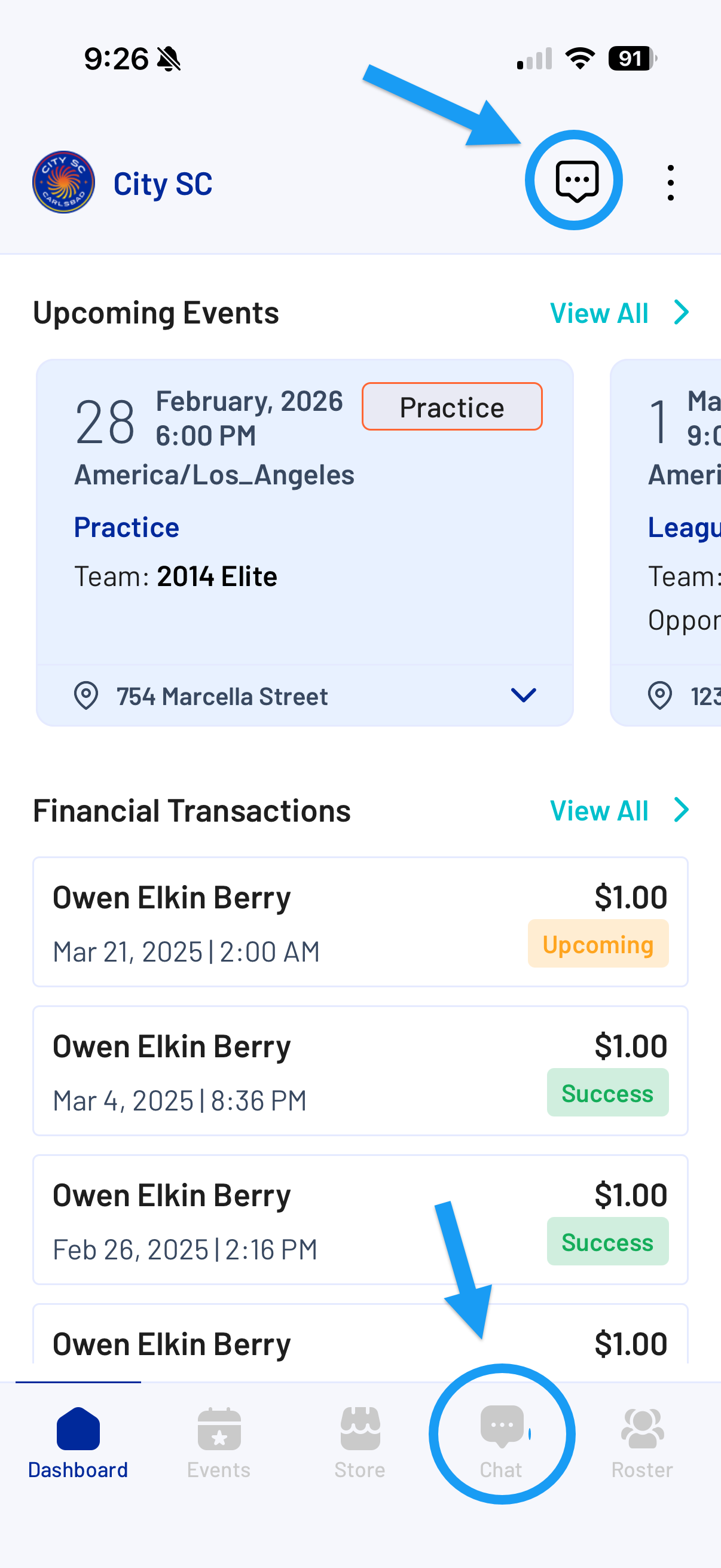View all financial transactions
This screenshot has width=721, height=1568.
coord(618,811)
